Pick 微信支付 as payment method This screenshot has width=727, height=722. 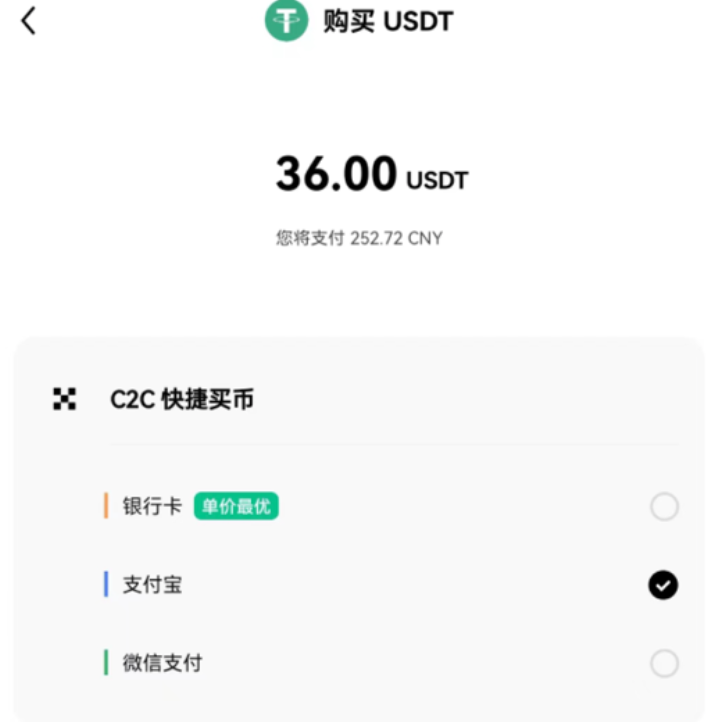(x=663, y=663)
